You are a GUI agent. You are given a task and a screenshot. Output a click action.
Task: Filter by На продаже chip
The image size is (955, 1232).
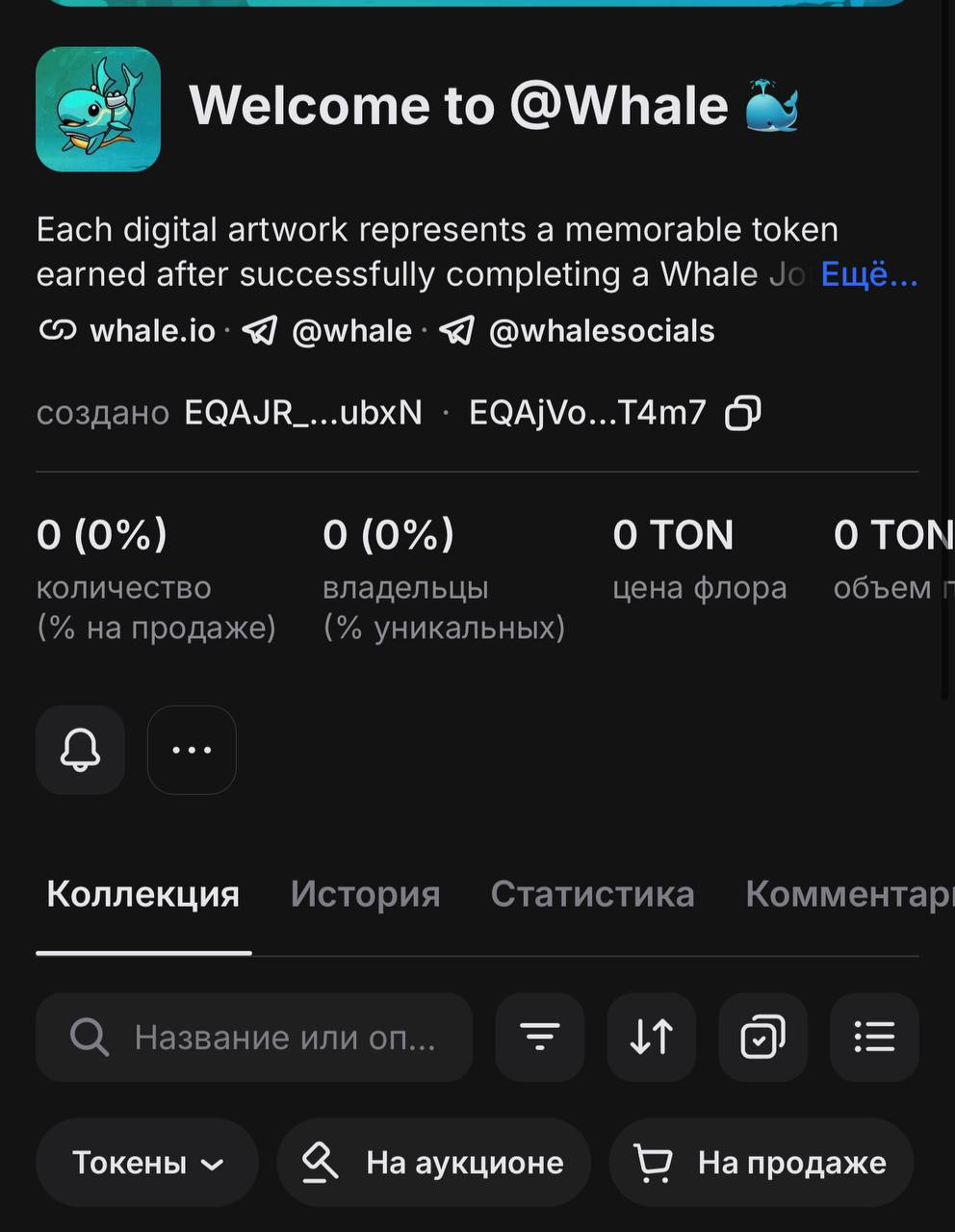[x=761, y=1163]
